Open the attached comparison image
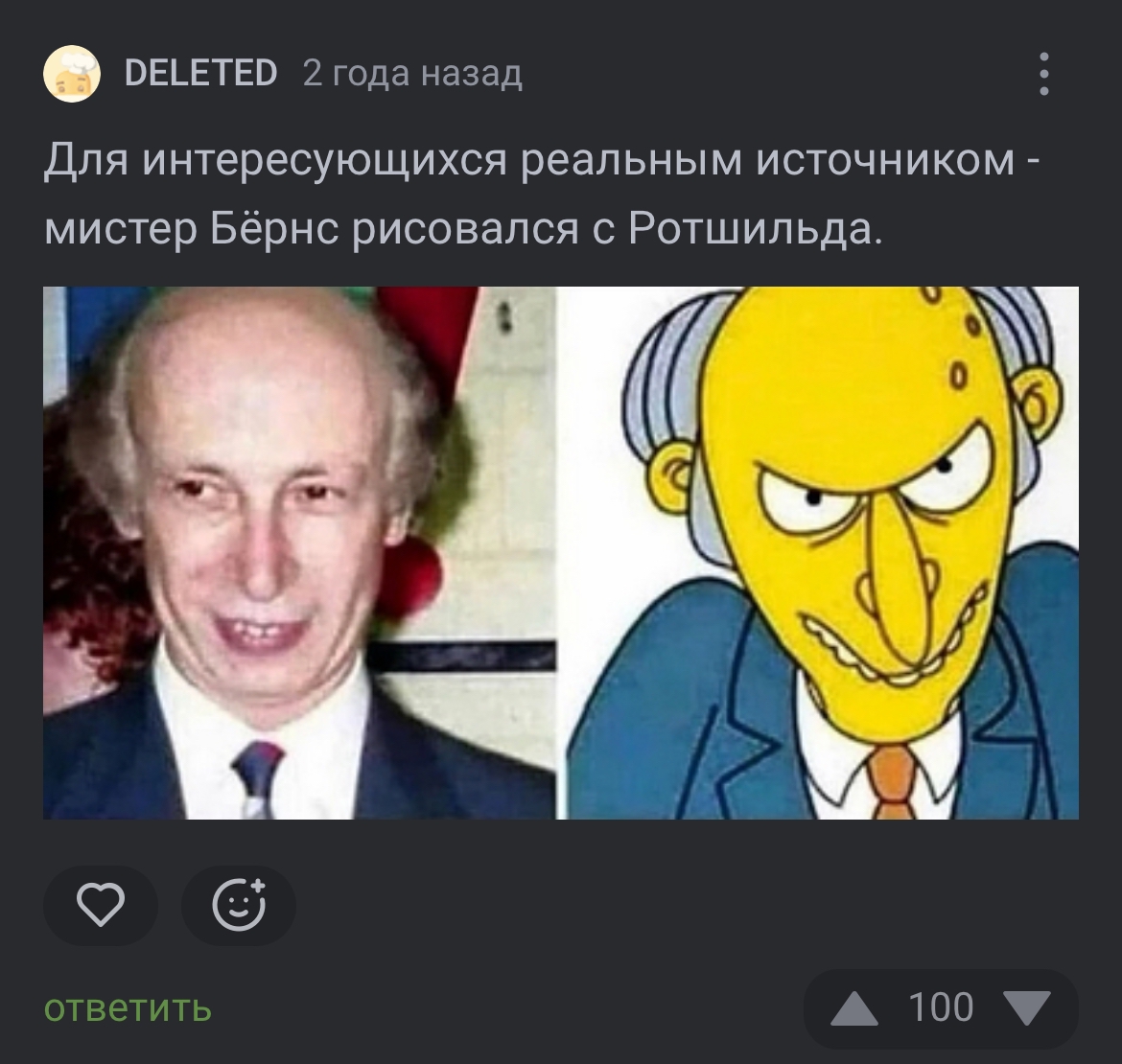 coord(560,553)
